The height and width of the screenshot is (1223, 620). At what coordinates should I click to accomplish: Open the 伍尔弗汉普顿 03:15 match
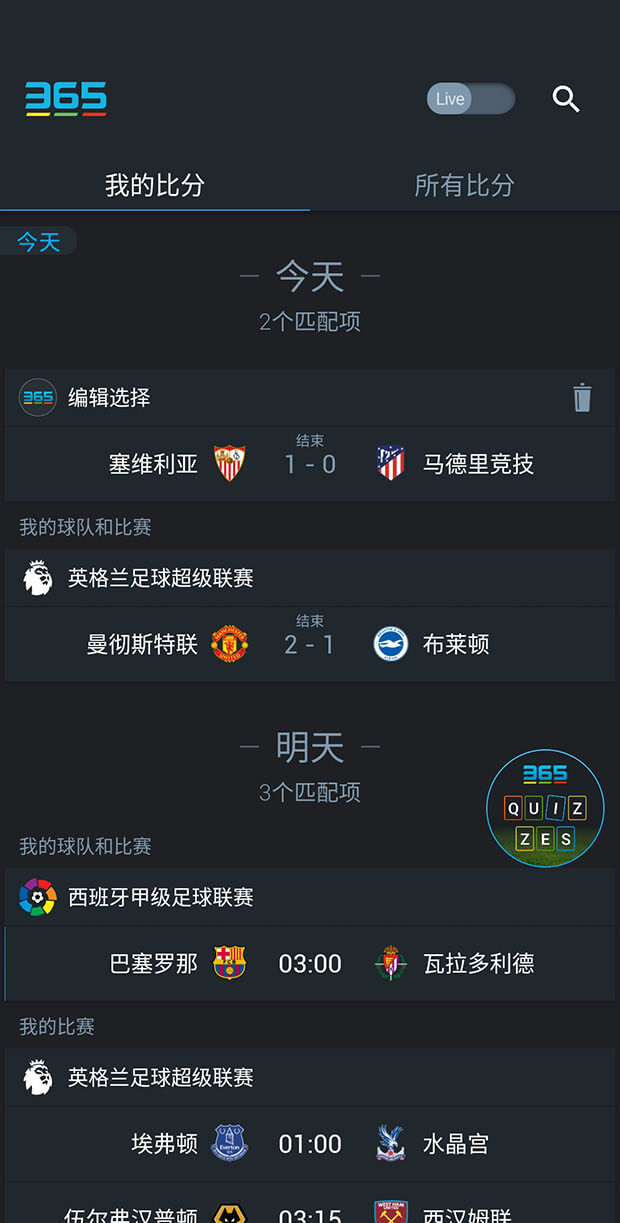tap(310, 1212)
